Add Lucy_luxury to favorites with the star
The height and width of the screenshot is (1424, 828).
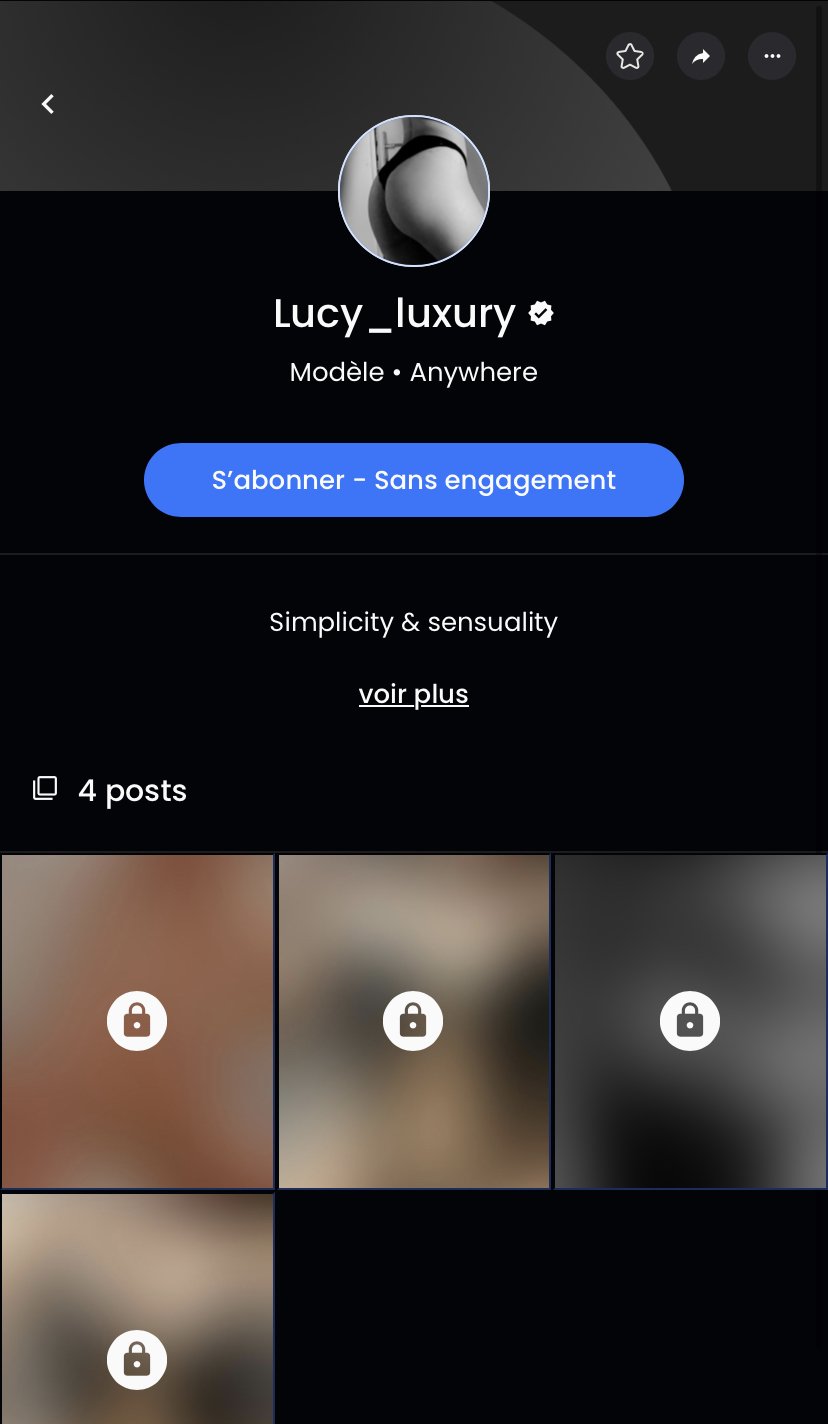[x=630, y=57]
